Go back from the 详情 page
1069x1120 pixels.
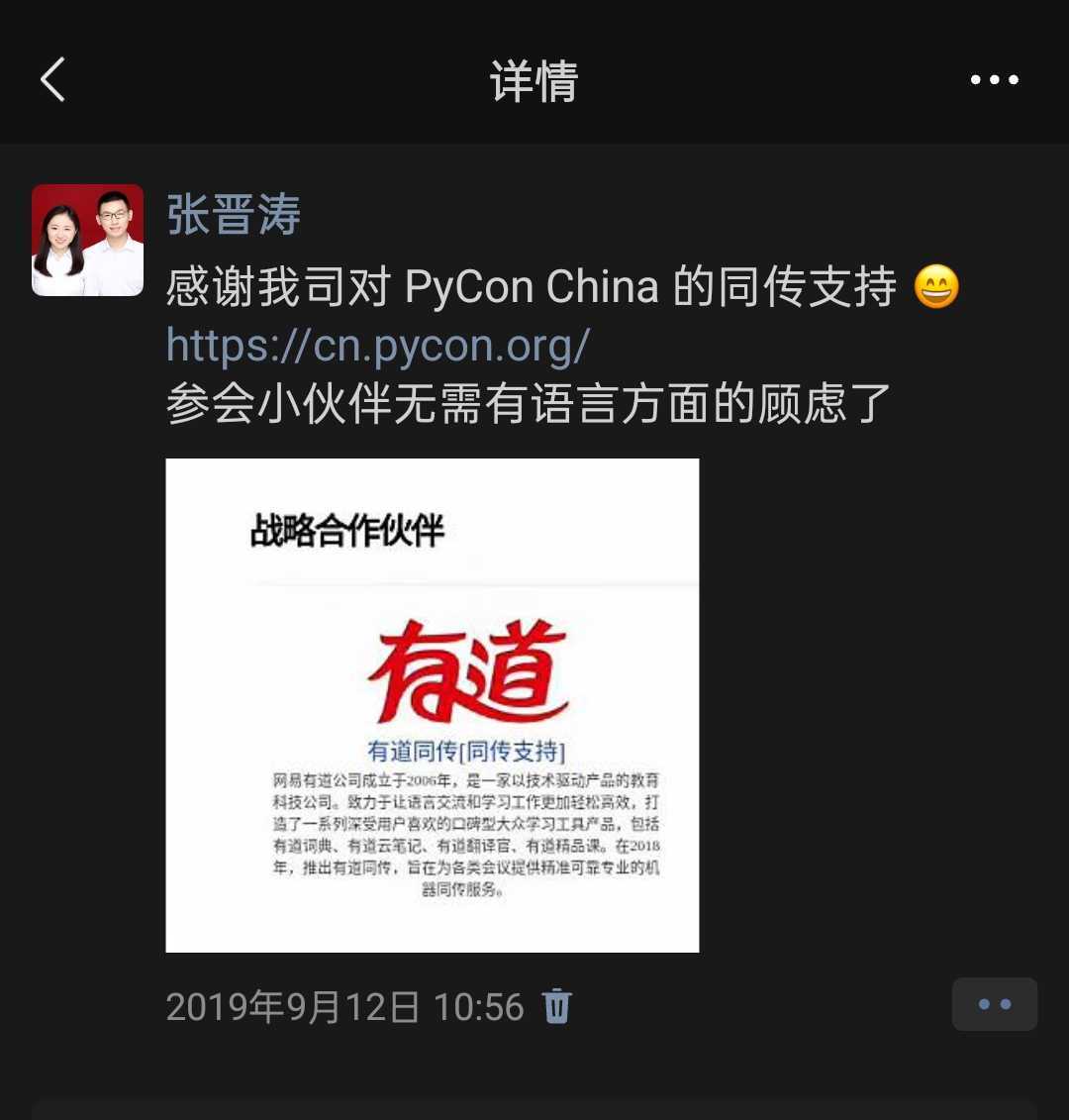(x=53, y=79)
